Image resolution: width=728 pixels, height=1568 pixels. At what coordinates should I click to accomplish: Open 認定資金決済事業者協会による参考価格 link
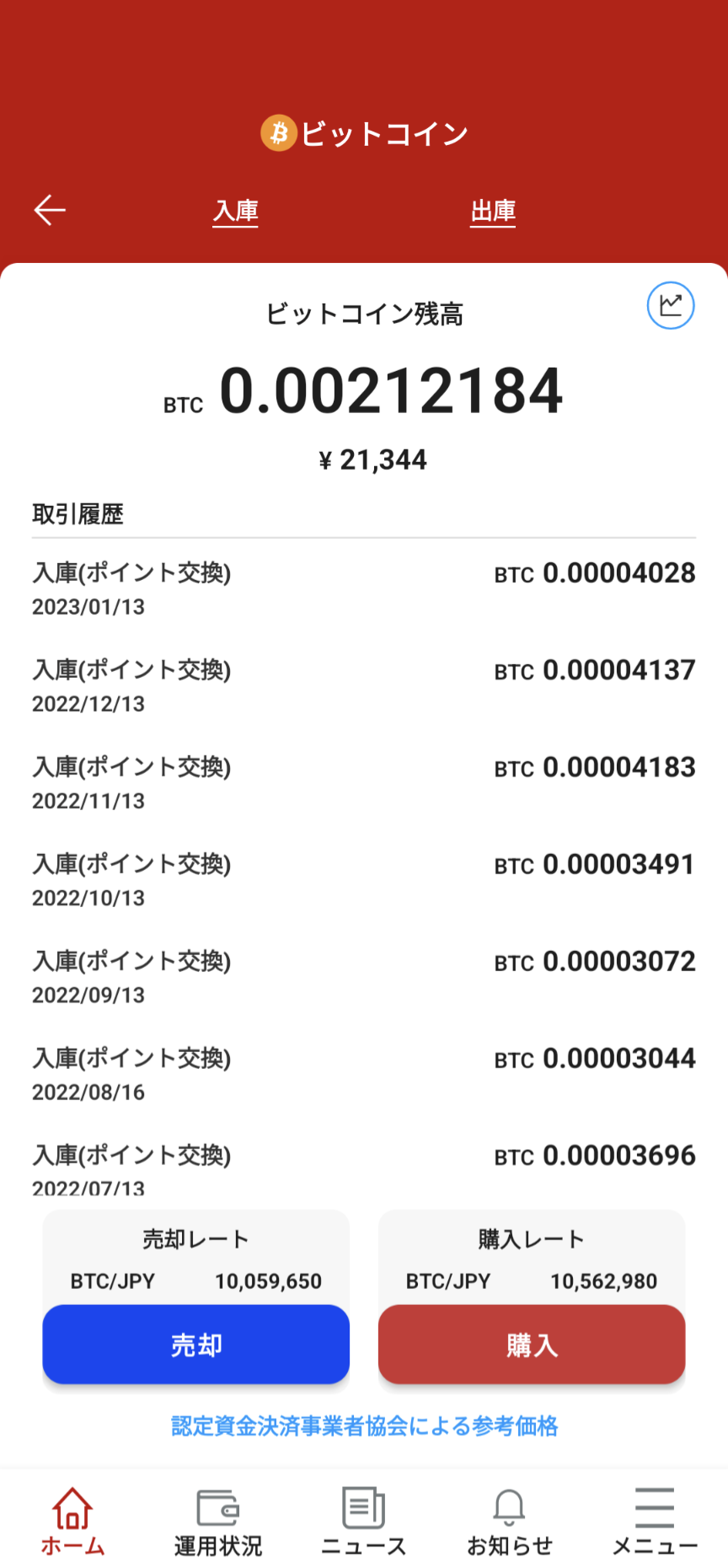pyautogui.click(x=364, y=1426)
